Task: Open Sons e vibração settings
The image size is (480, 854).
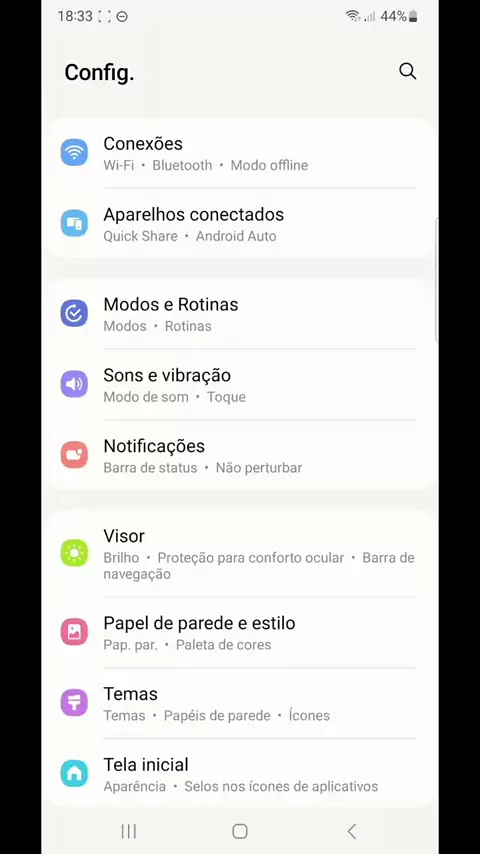Action: click(240, 385)
